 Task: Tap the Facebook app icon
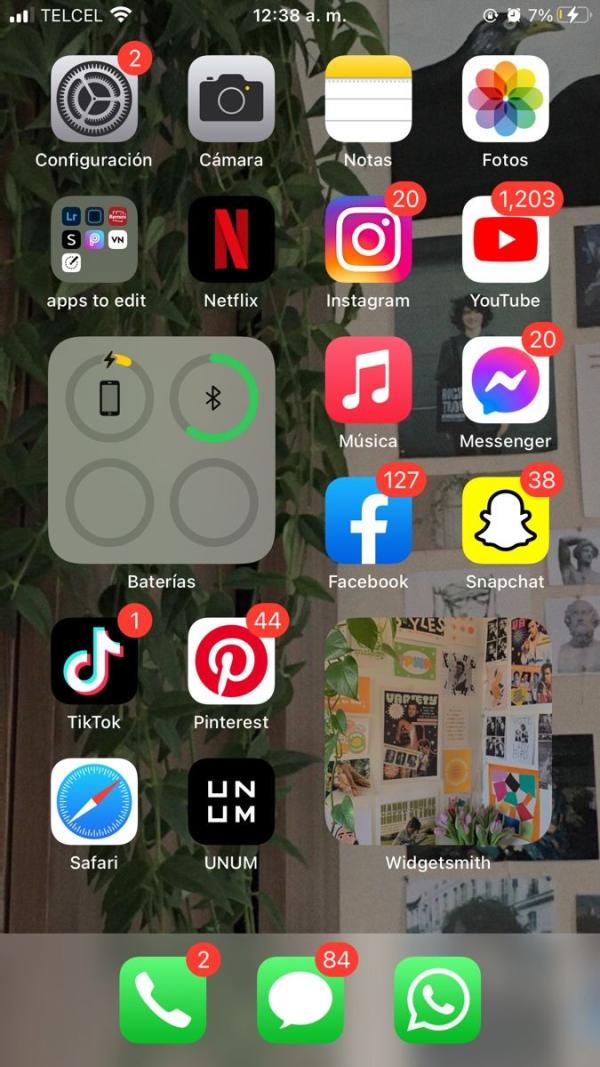(368, 521)
